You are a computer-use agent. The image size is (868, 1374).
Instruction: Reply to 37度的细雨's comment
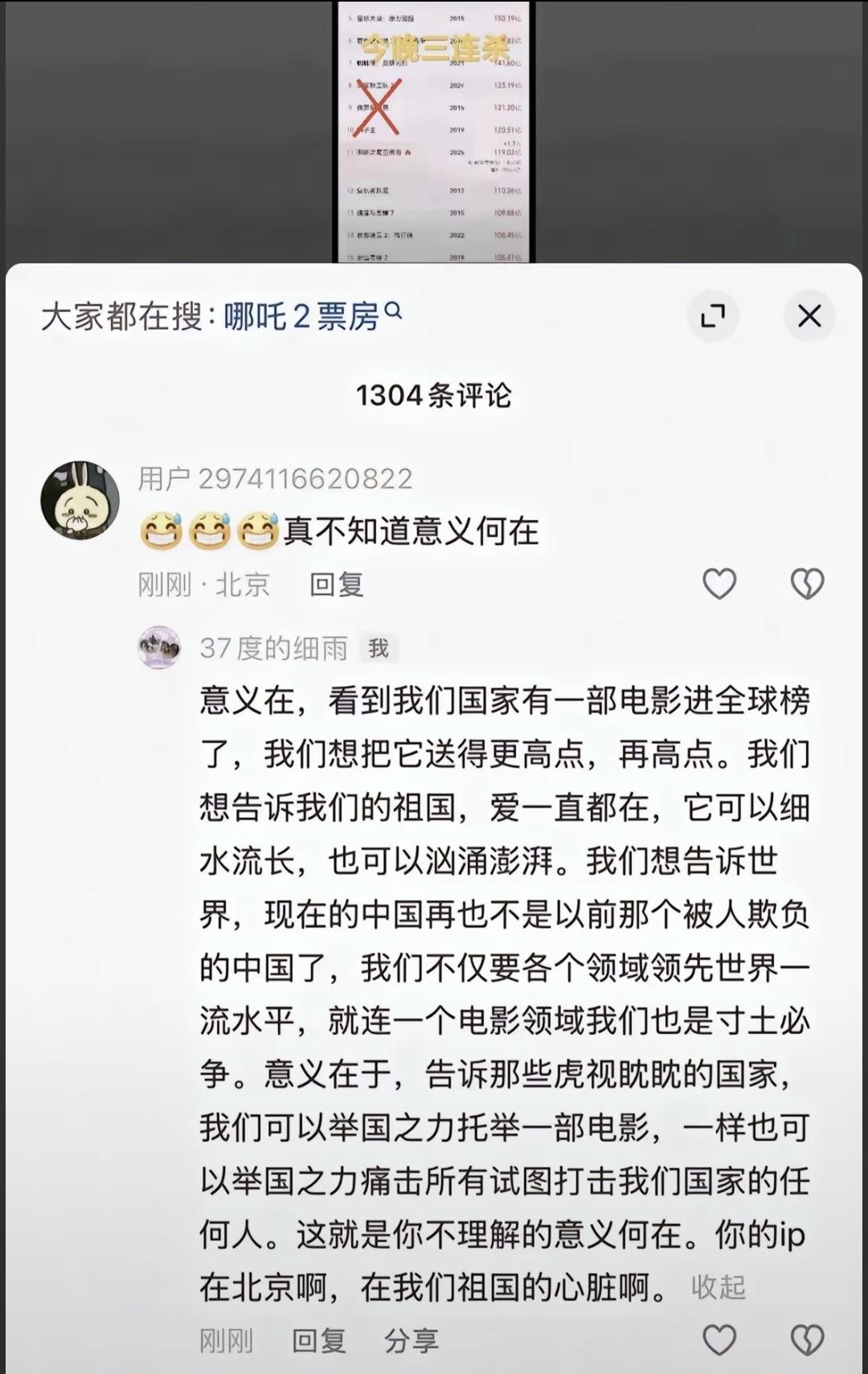point(318,1340)
